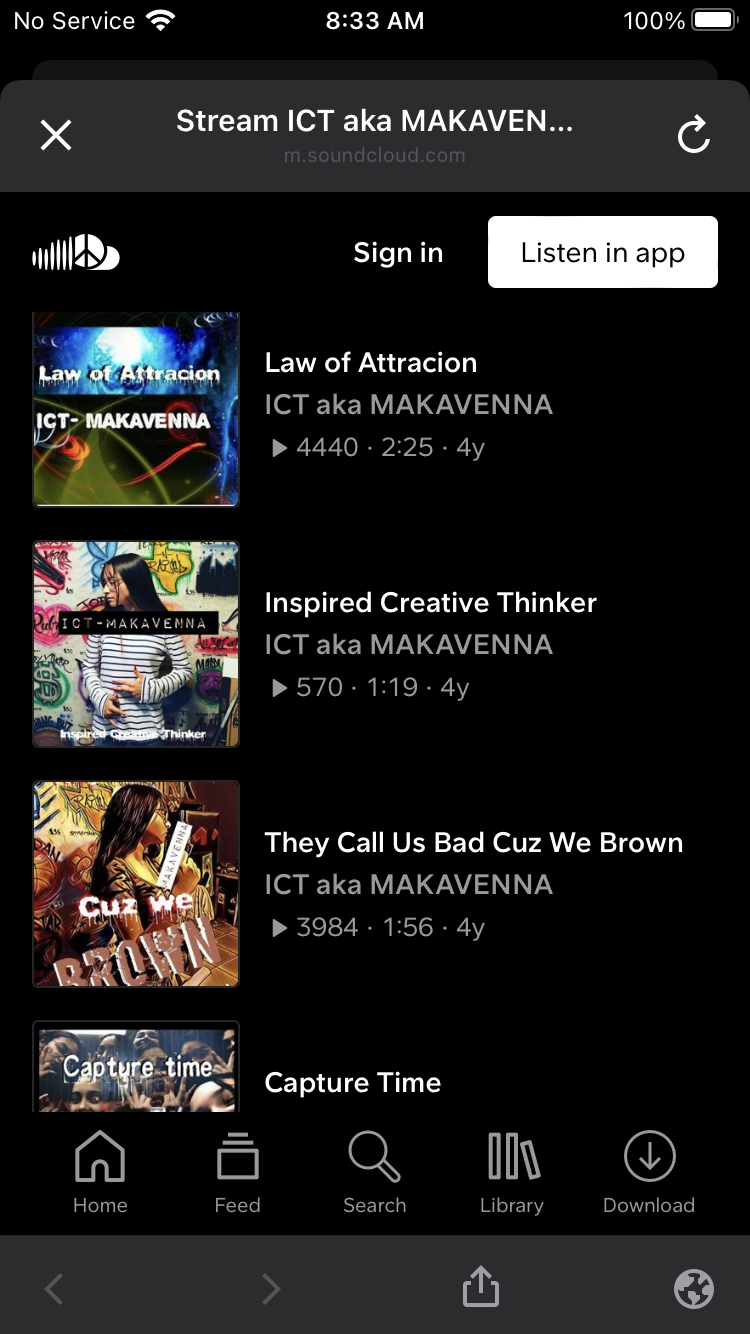
Task: Play the track Law of Attracion
Action: pyautogui.click(x=136, y=409)
